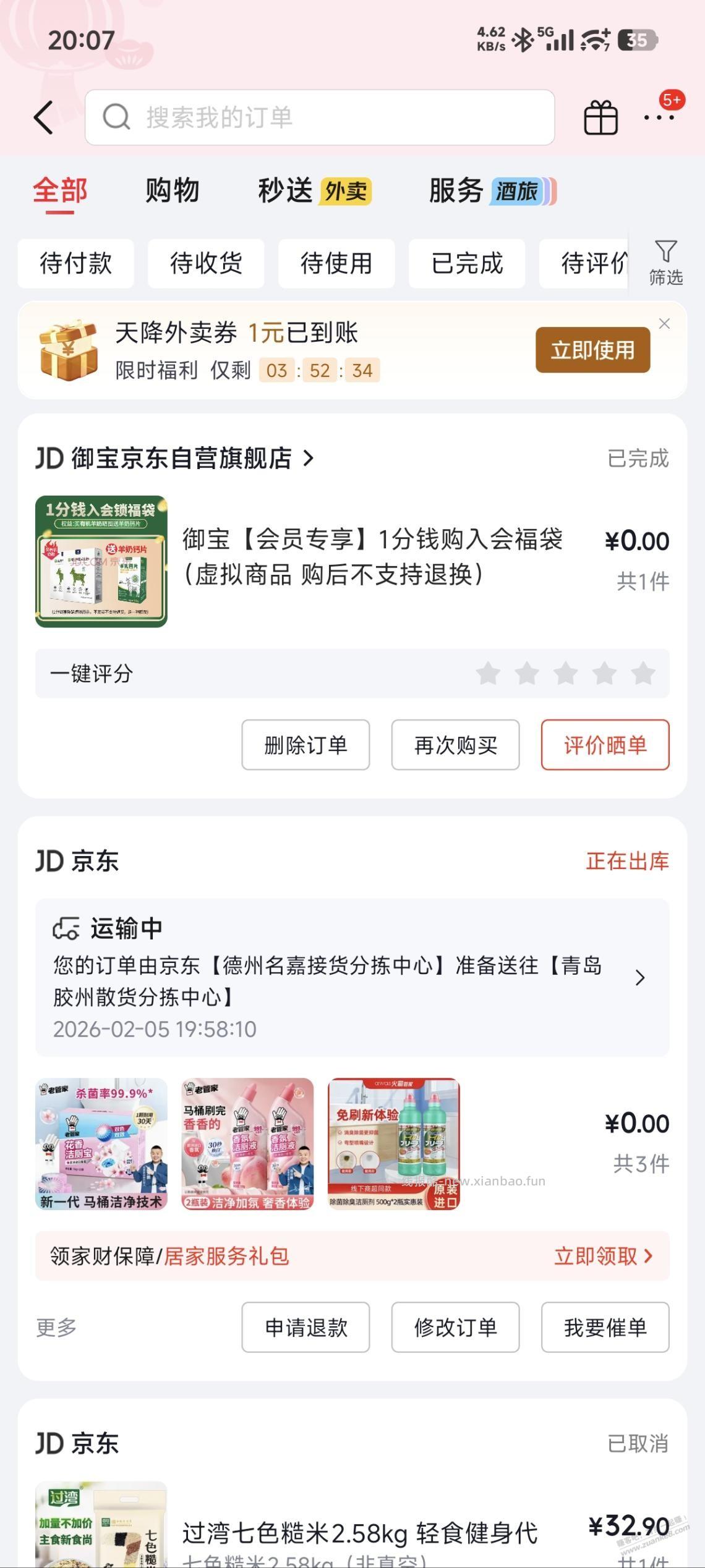Screen dimensions: 705x1568
Task: Give five stars in 一键评分
Action: coord(641,674)
